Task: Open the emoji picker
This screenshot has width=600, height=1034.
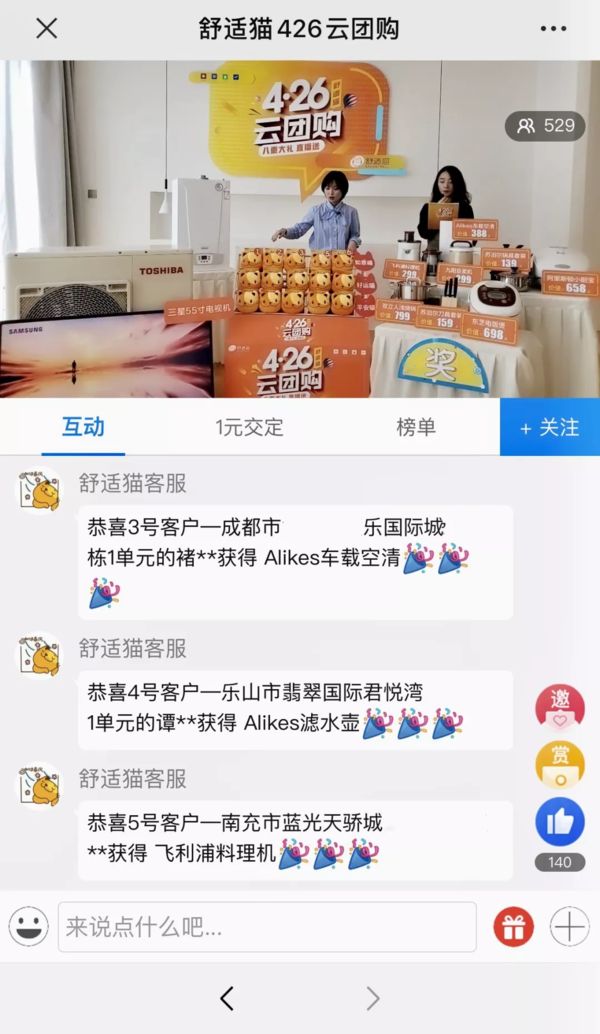Action: pyautogui.click(x=29, y=927)
